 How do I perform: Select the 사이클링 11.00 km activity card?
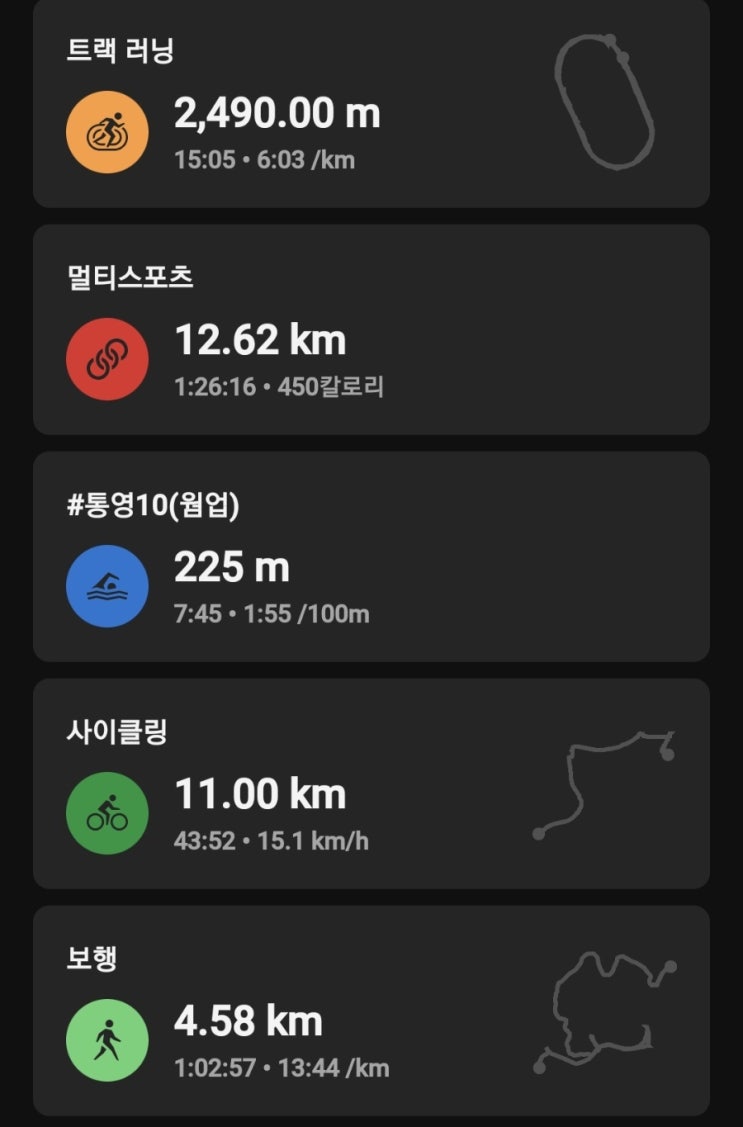coord(370,784)
